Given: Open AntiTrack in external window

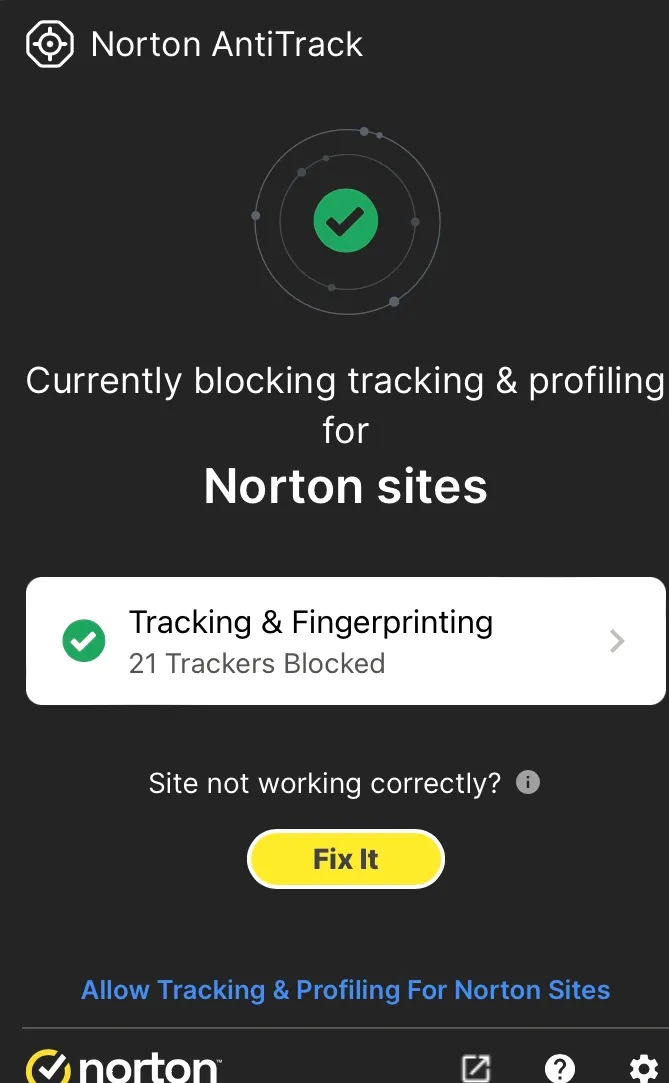Looking at the screenshot, I should 476,1067.
